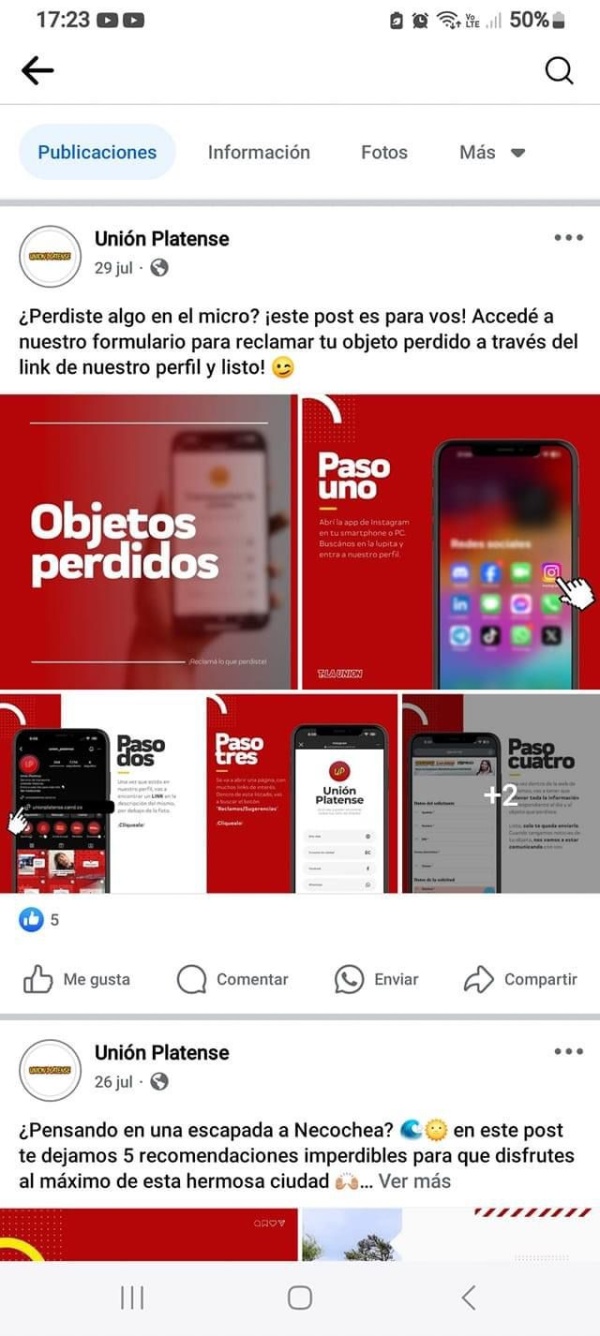The image size is (600, 1336).
Task: Tap the system home button
Action: (x=299, y=1297)
